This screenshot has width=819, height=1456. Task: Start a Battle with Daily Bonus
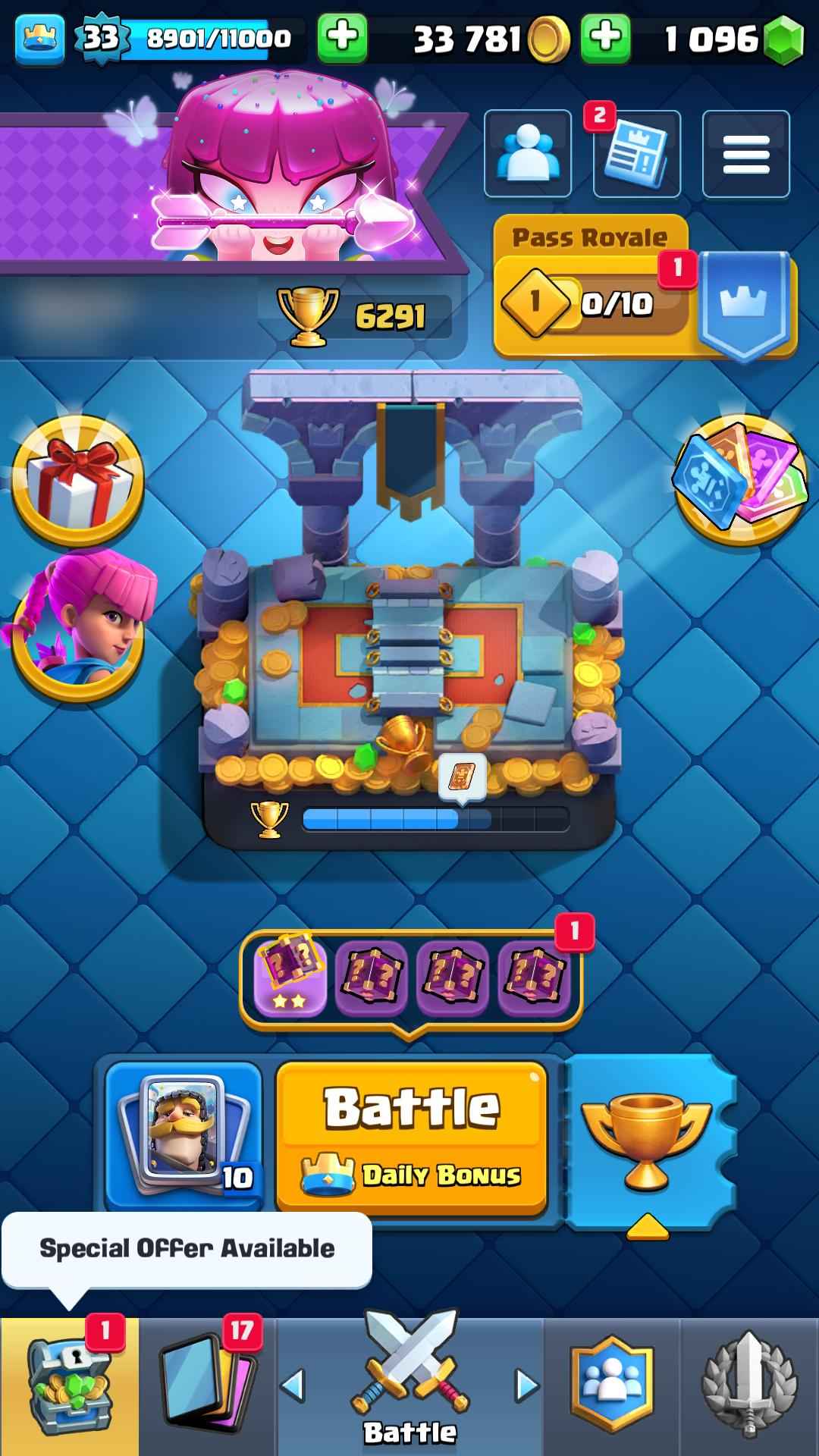click(x=412, y=1136)
